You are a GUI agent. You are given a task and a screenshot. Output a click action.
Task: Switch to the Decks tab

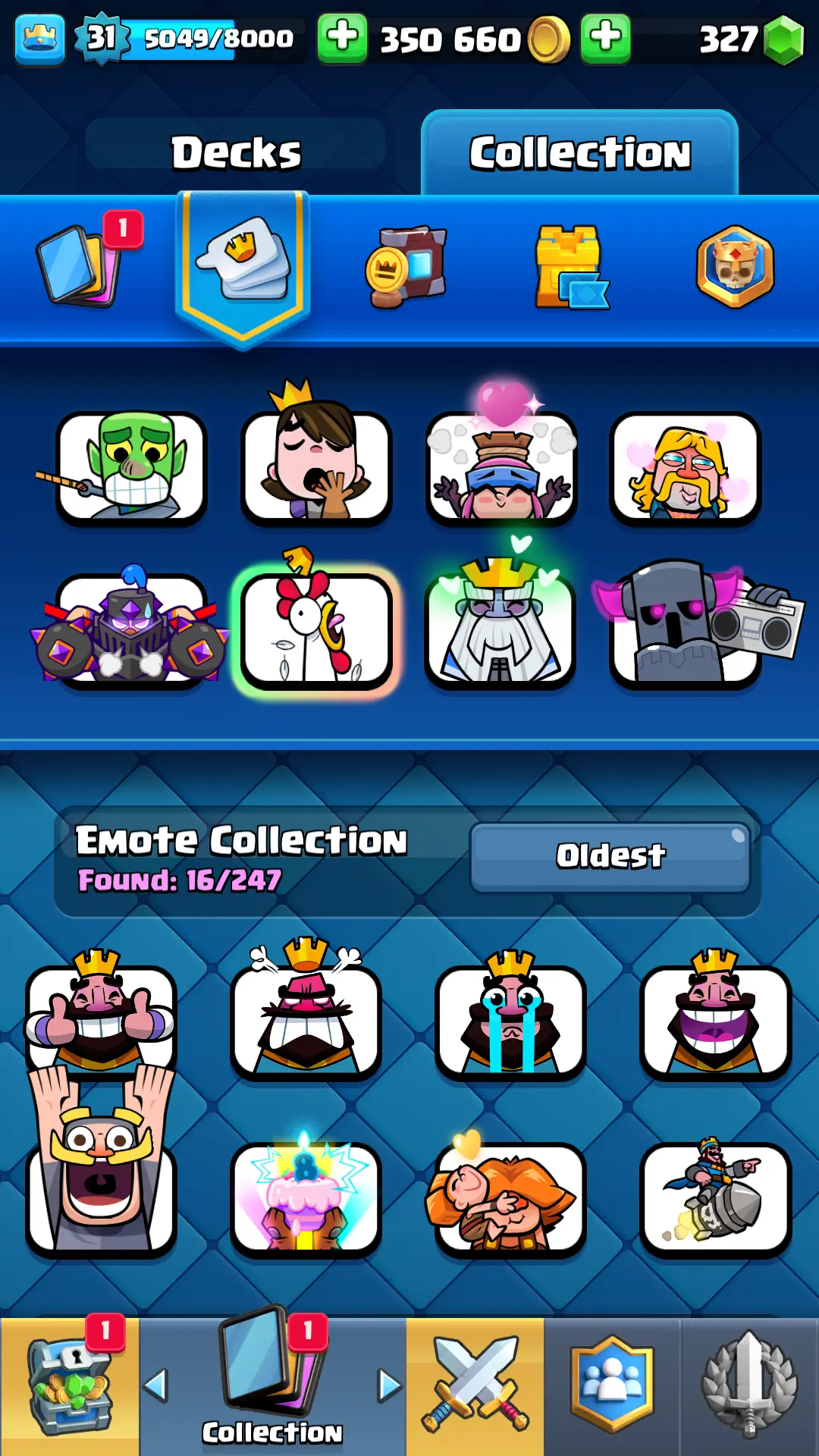click(x=236, y=152)
